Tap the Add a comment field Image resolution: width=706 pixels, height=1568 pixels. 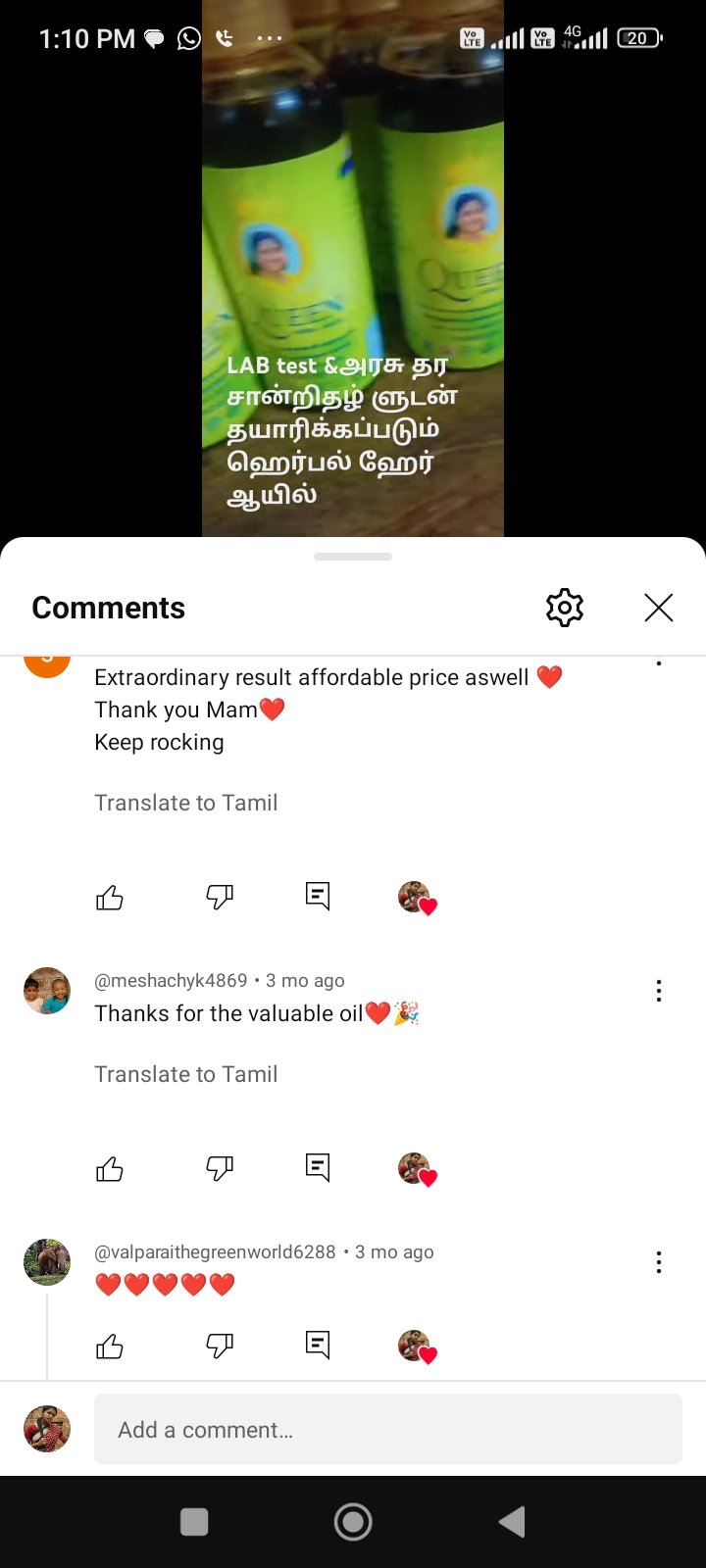pos(387,1430)
